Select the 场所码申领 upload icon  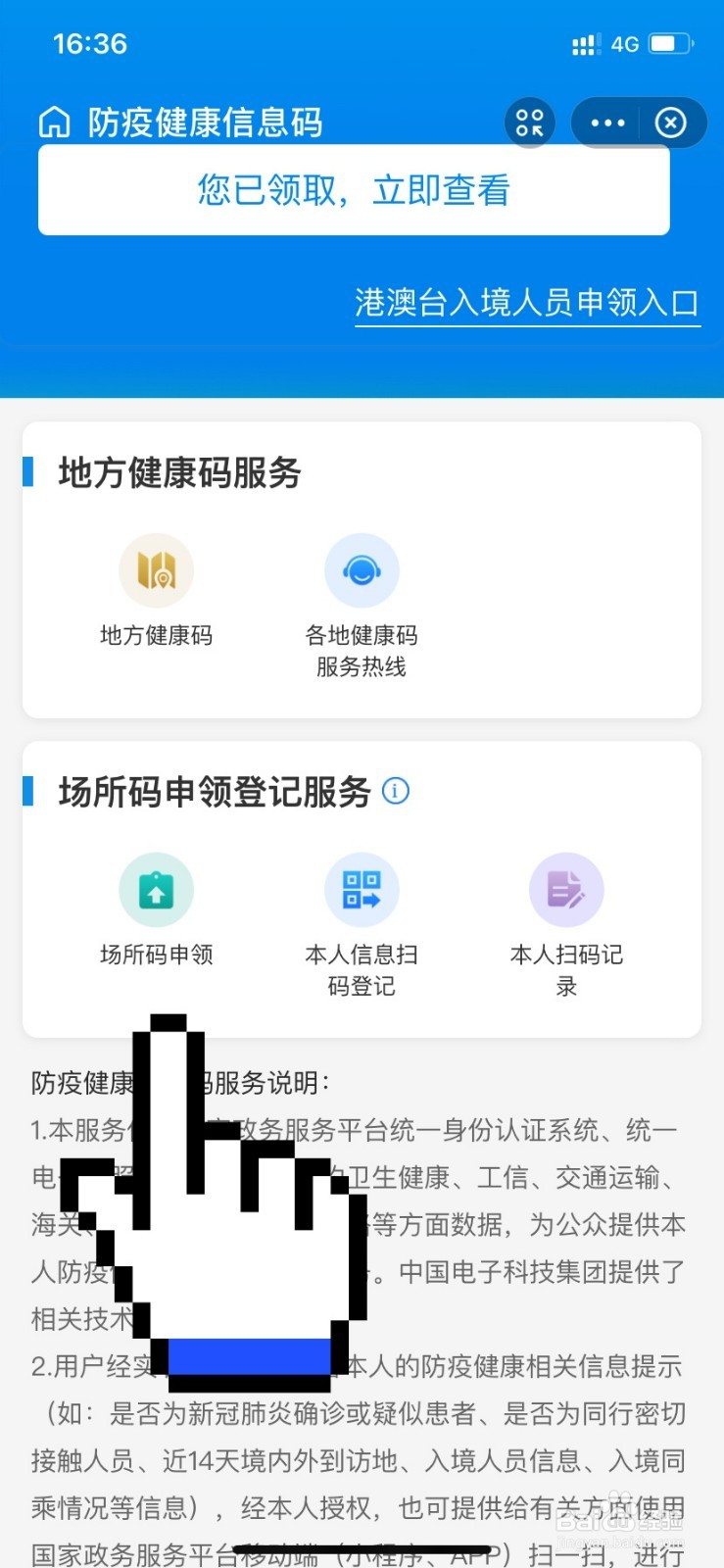[x=157, y=889]
